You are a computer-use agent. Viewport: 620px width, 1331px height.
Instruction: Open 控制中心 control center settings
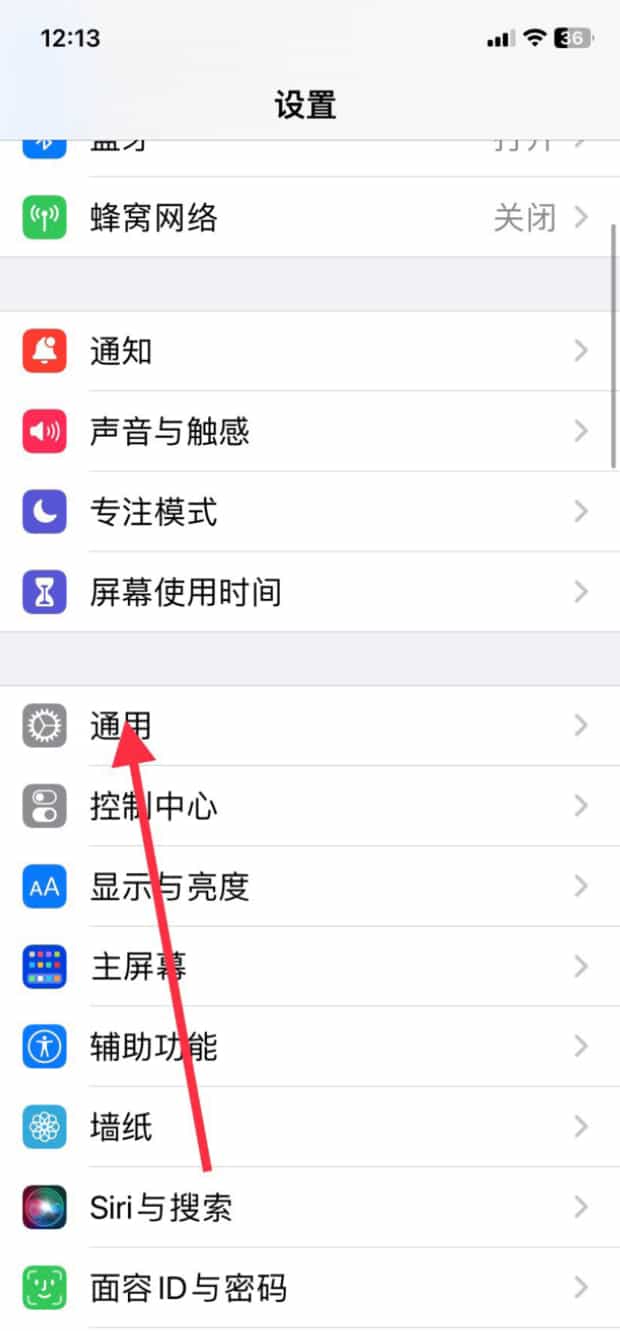click(310, 806)
